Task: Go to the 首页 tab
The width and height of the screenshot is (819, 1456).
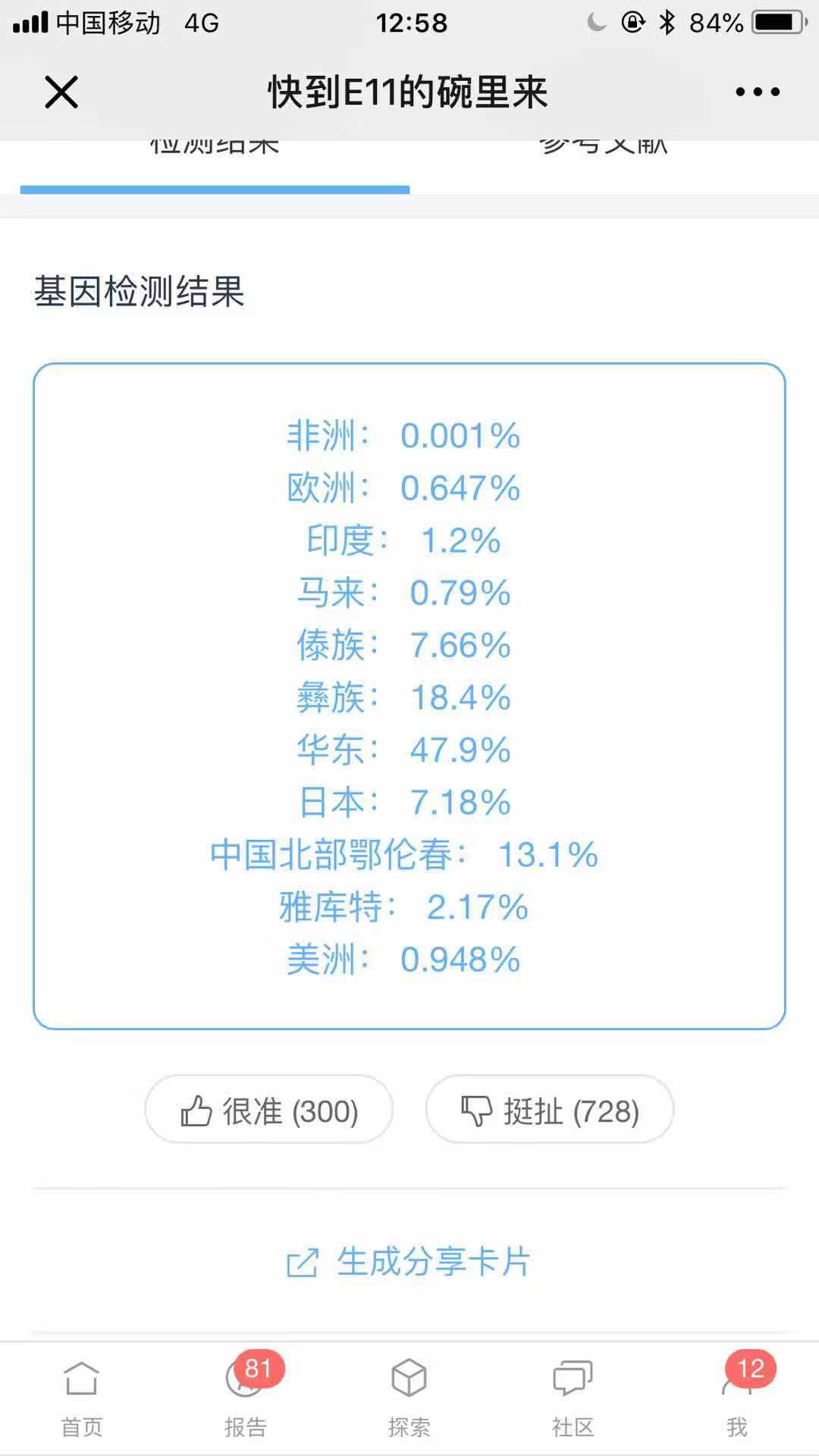Action: click(x=81, y=1399)
